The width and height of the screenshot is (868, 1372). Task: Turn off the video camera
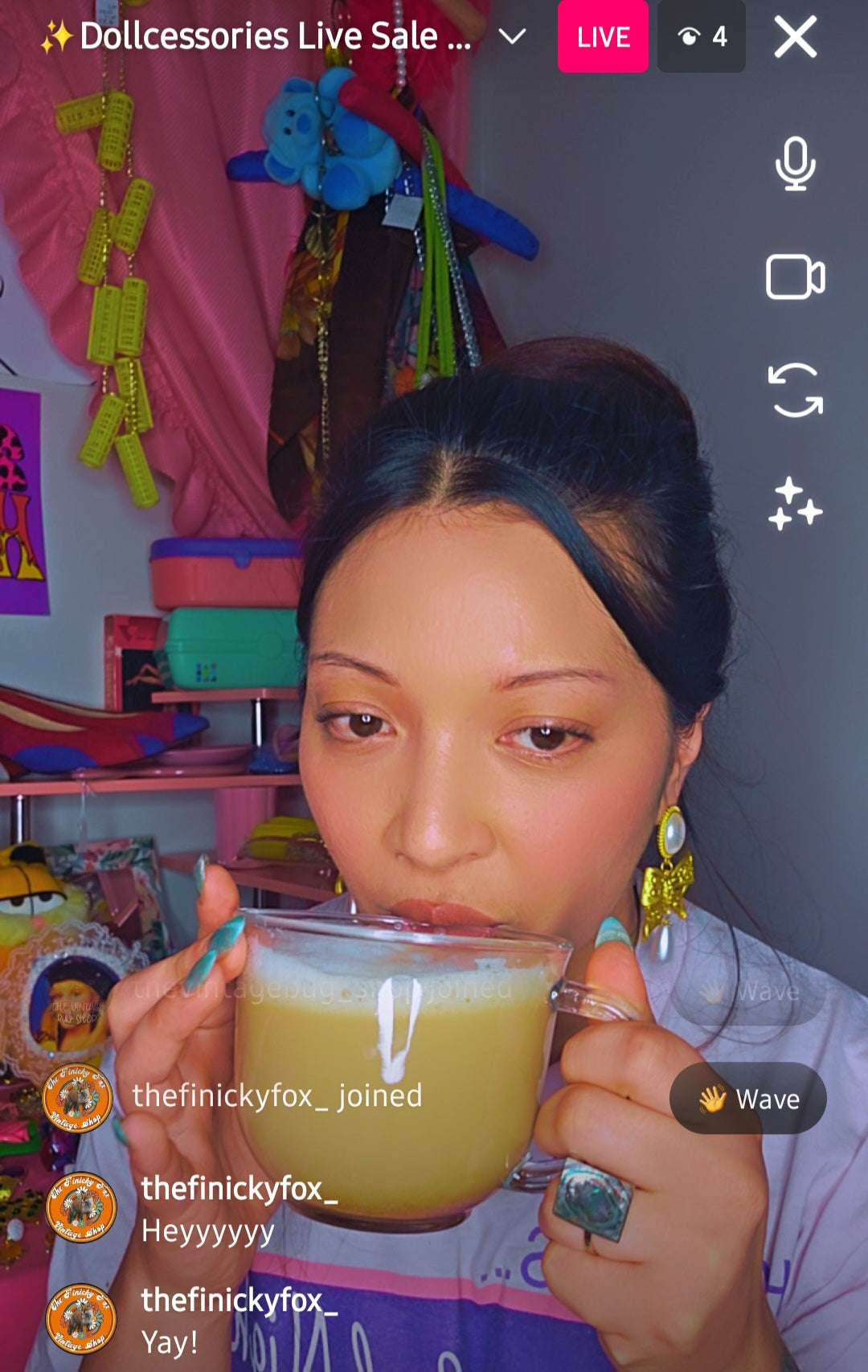coord(795,277)
